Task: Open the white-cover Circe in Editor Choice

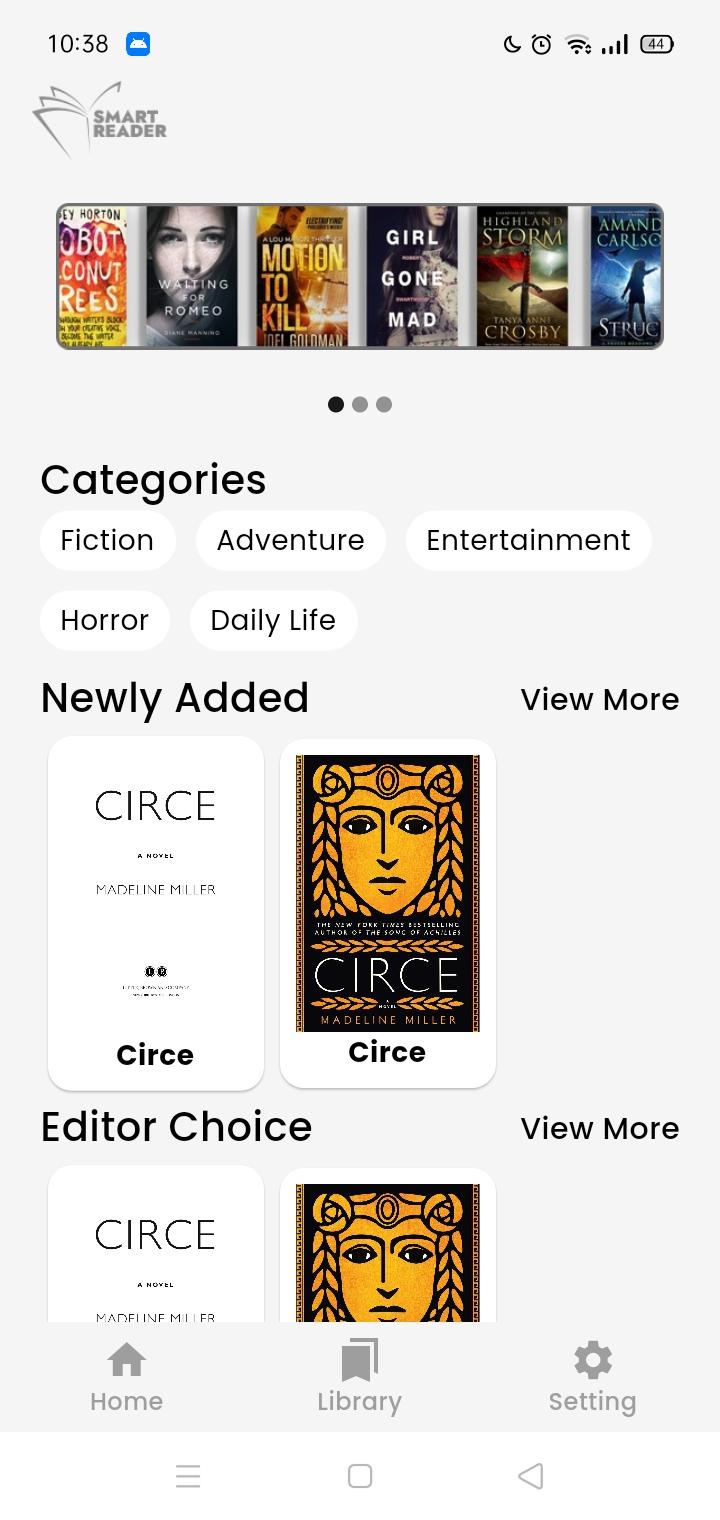Action: [156, 1245]
